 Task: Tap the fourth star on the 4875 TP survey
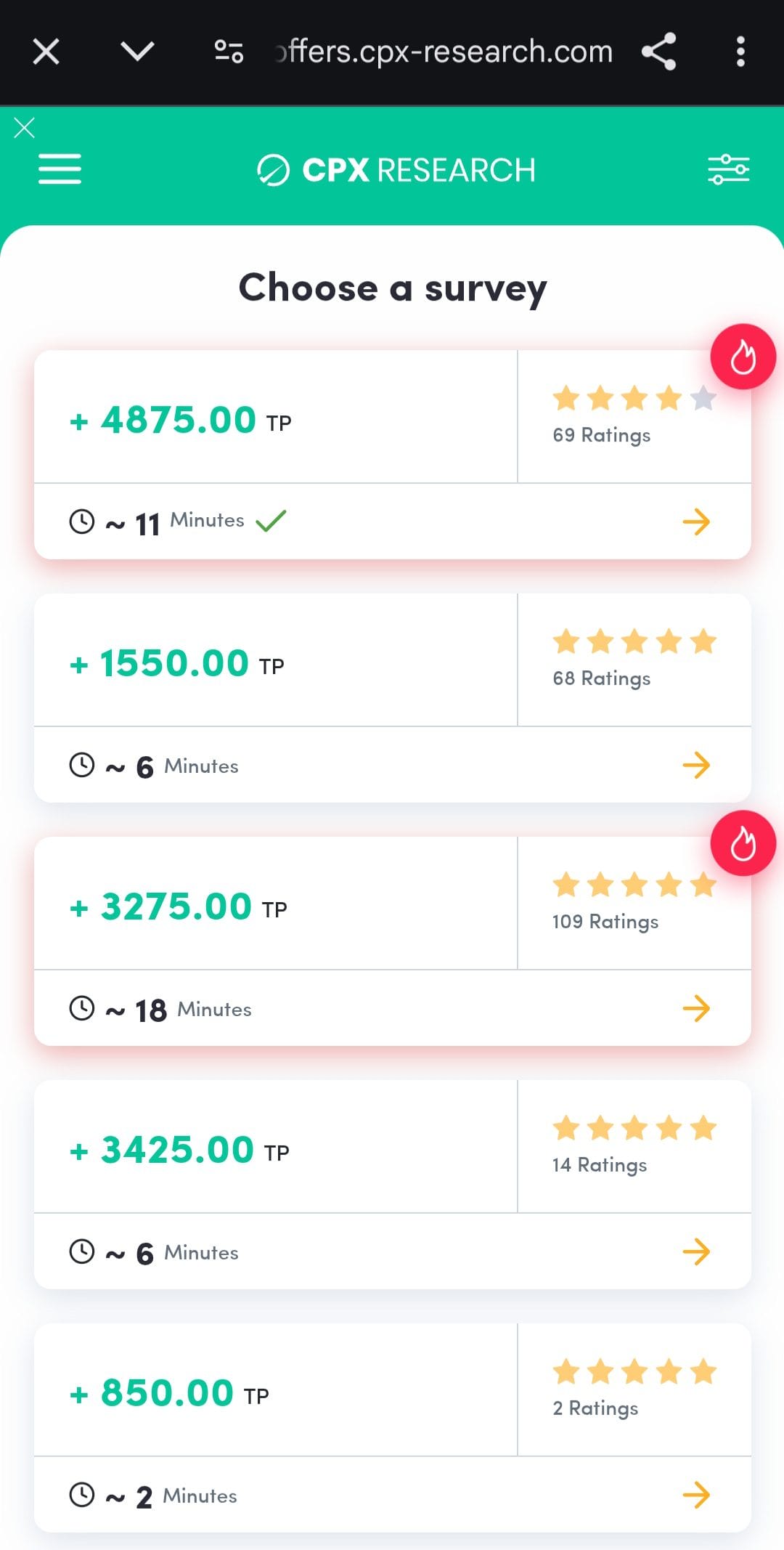tap(667, 398)
